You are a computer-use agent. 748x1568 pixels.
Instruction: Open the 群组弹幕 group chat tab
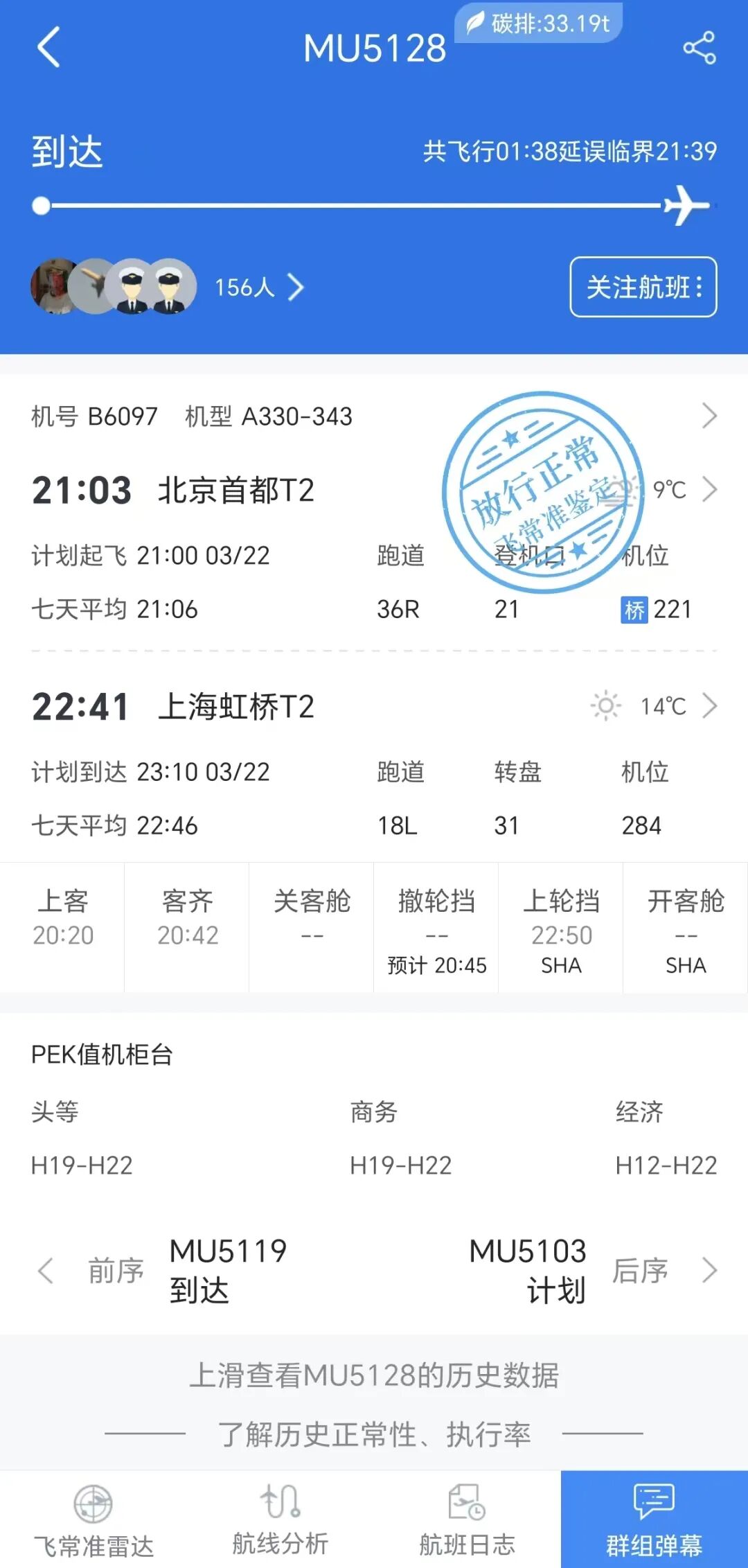654,1519
